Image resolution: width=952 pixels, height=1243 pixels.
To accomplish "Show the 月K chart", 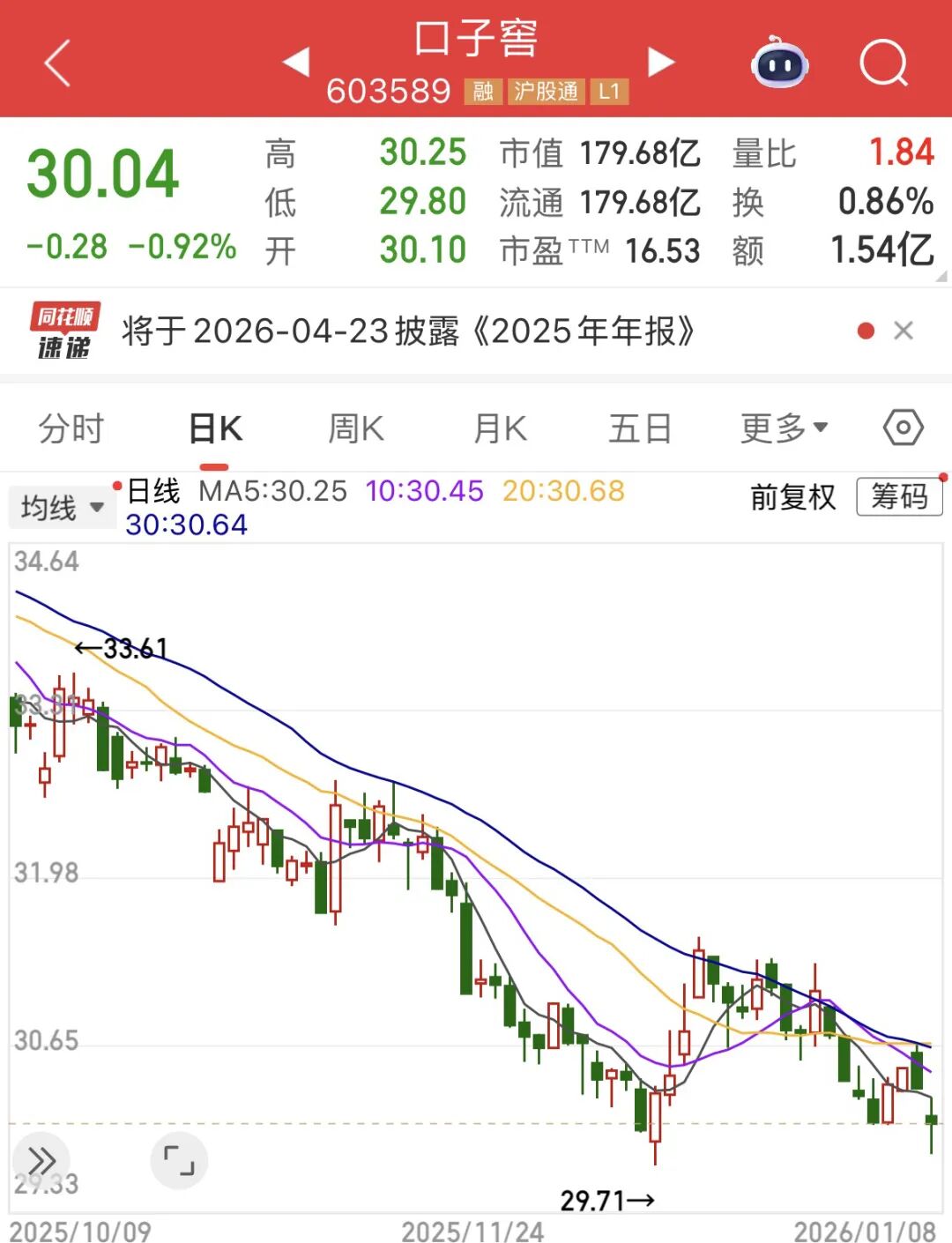I will point(500,429).
